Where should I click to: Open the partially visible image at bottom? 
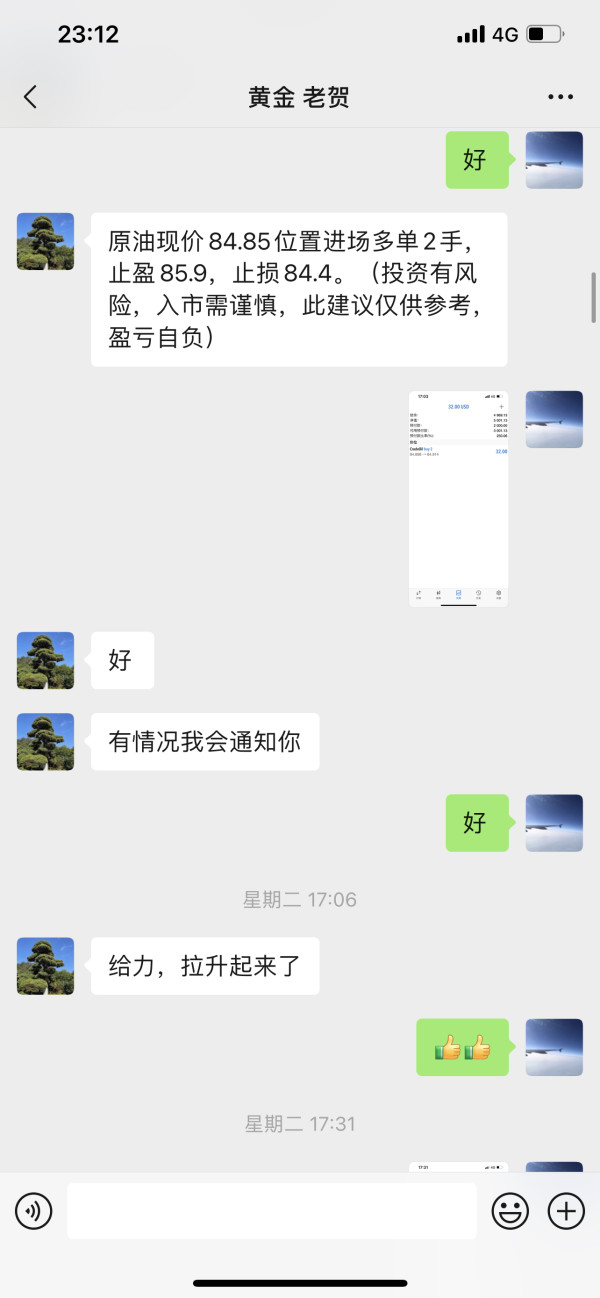click(x=458, y=1167)
